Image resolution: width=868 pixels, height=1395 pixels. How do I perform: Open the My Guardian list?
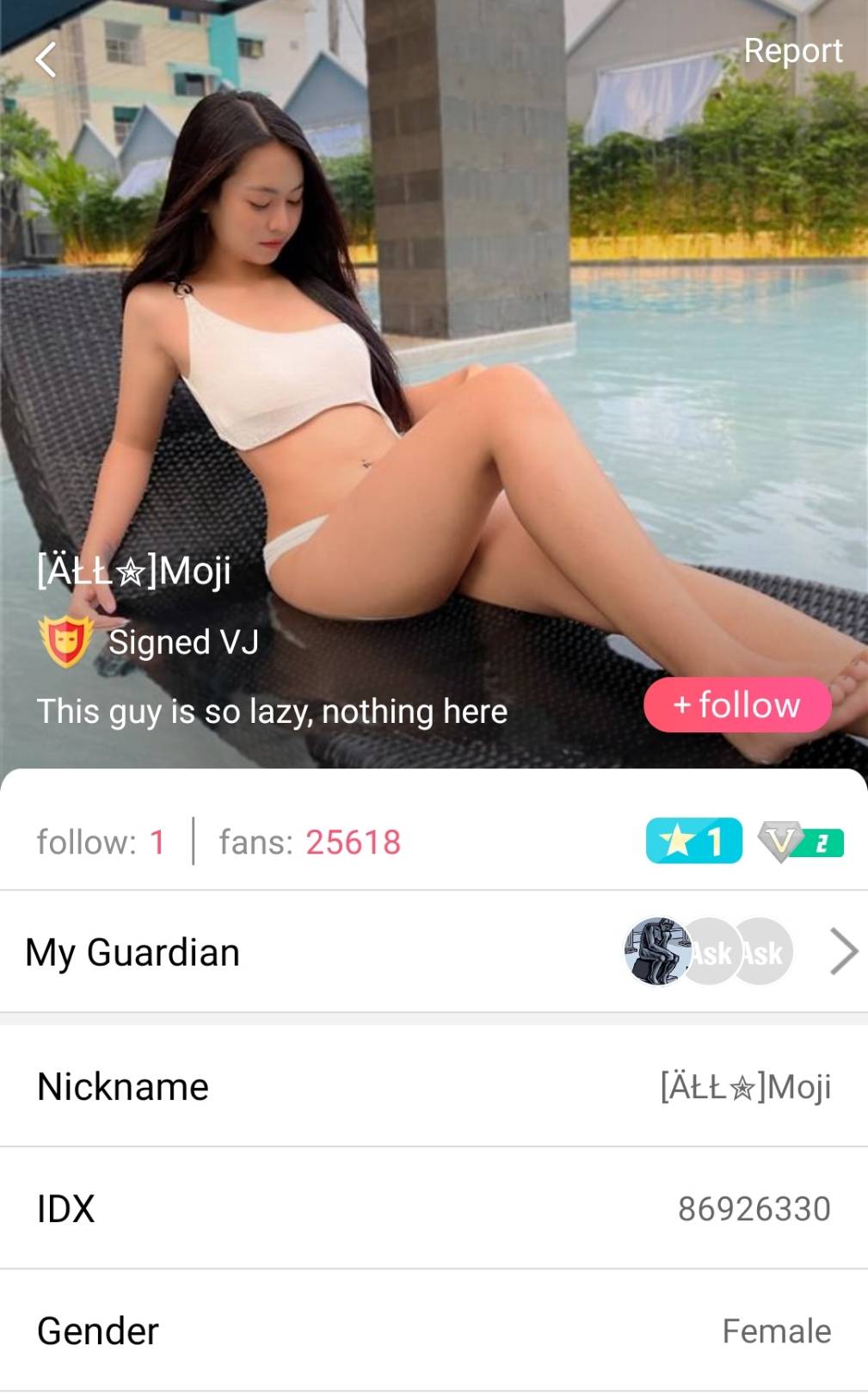[434, 952]
